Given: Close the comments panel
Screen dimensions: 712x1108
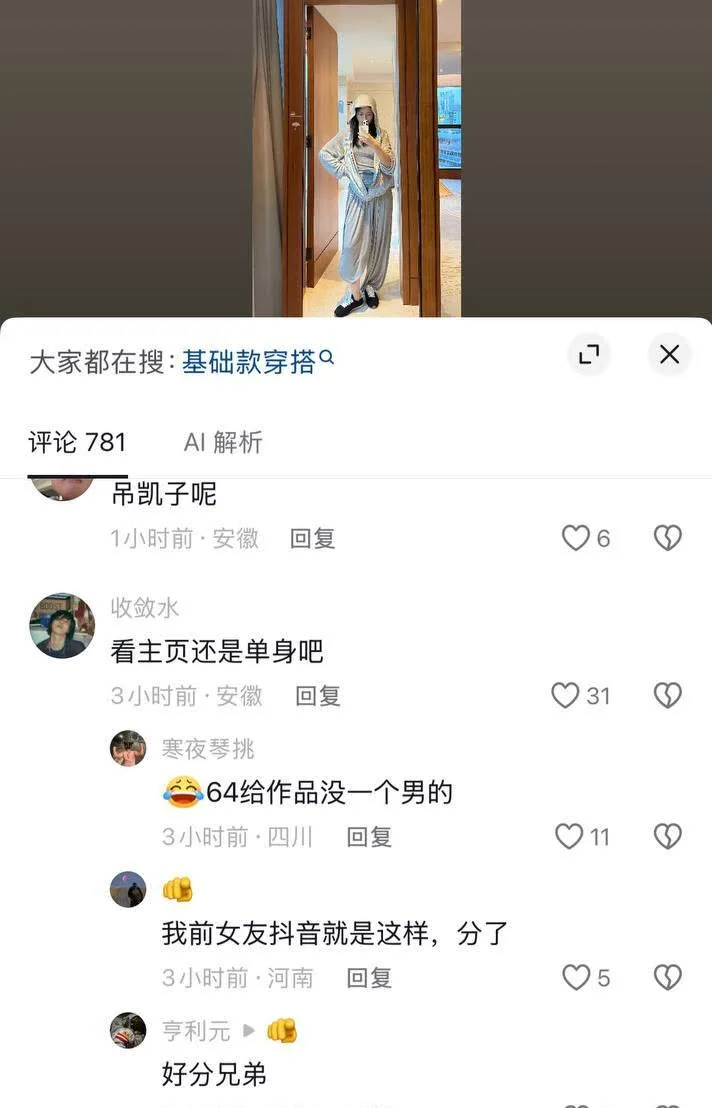Looking at the screenshot, I should pyautogui.click(x=669, y=354).
